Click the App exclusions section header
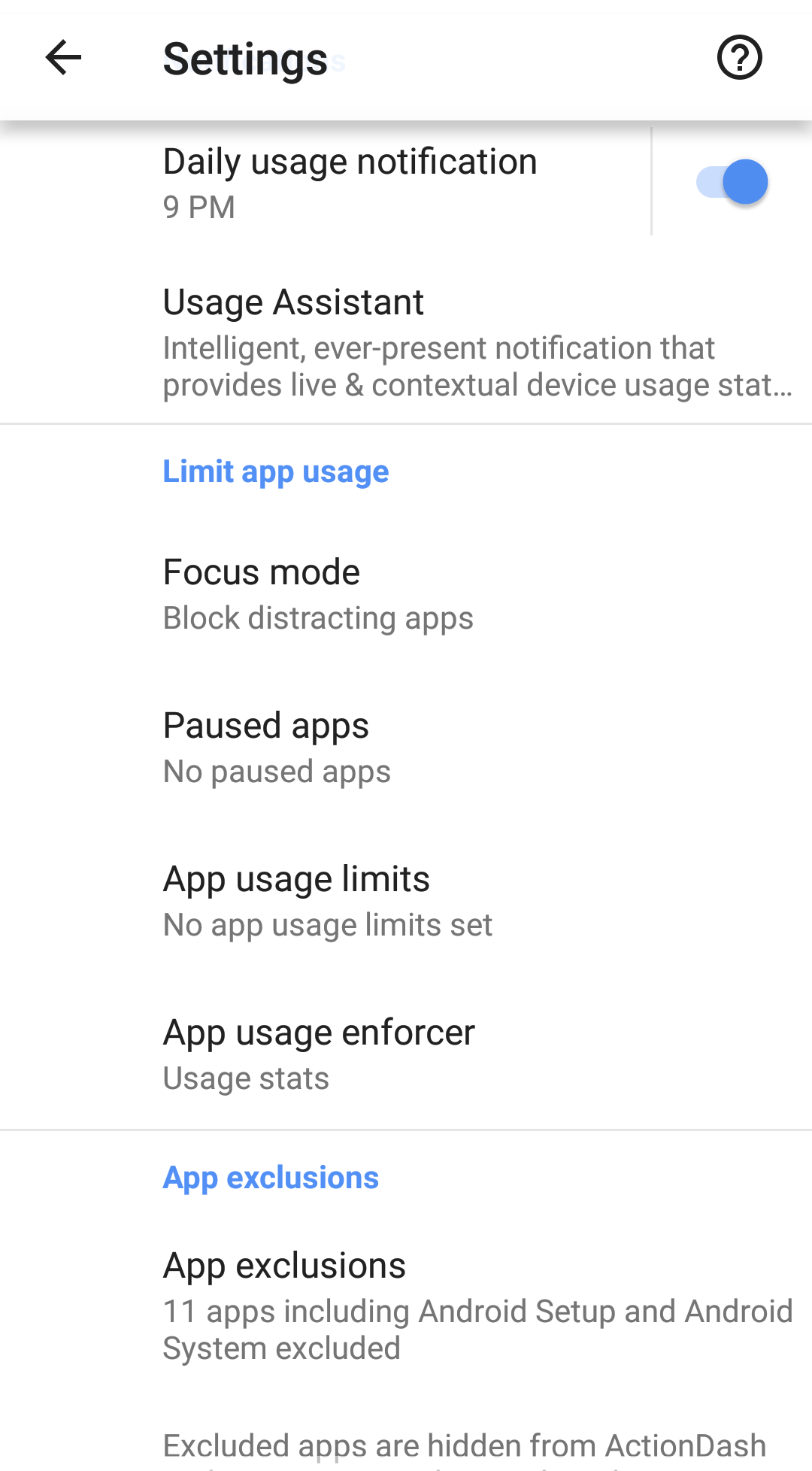The width and height of the screenshot is (812, 1471). pos(271,1177)
